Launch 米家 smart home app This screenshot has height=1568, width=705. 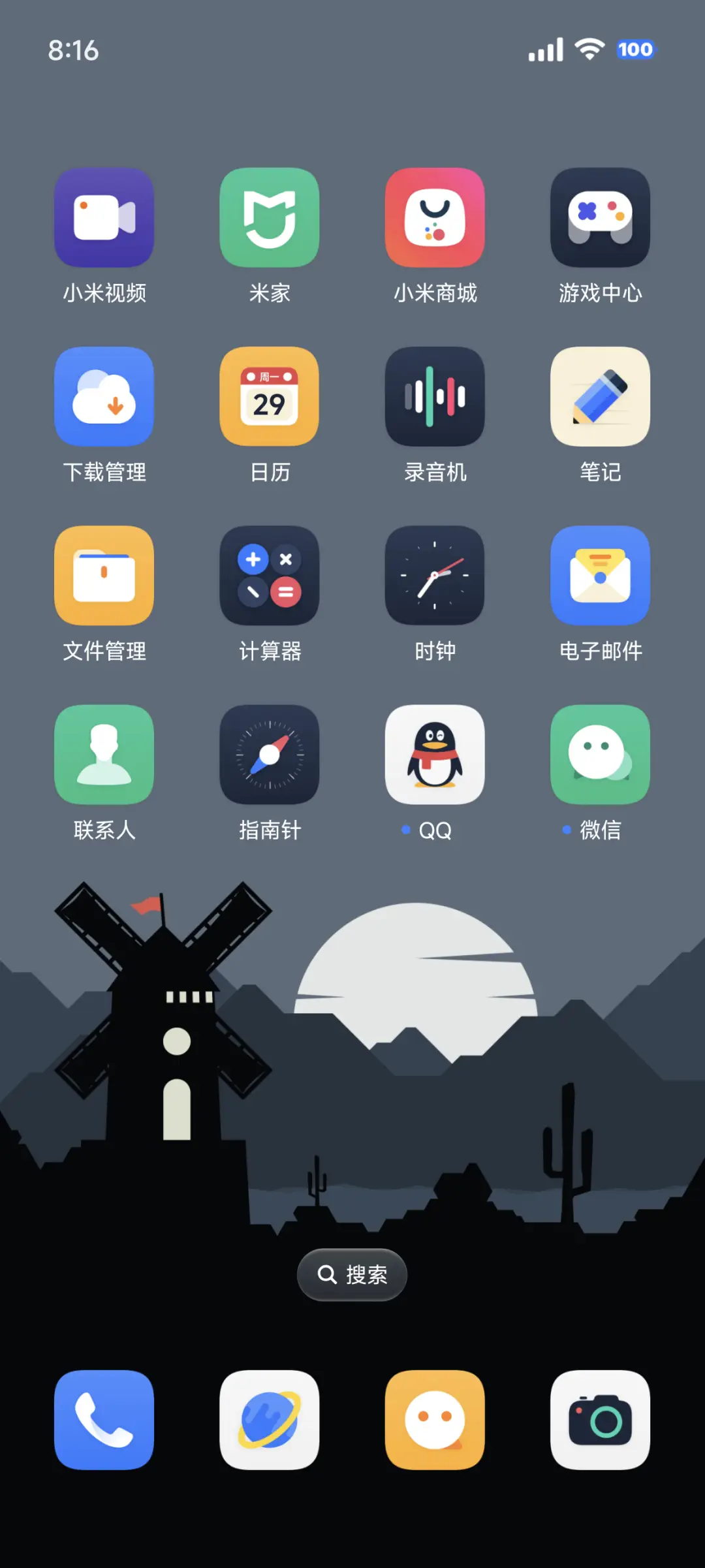pyautogui.click(x=270, y=217)
